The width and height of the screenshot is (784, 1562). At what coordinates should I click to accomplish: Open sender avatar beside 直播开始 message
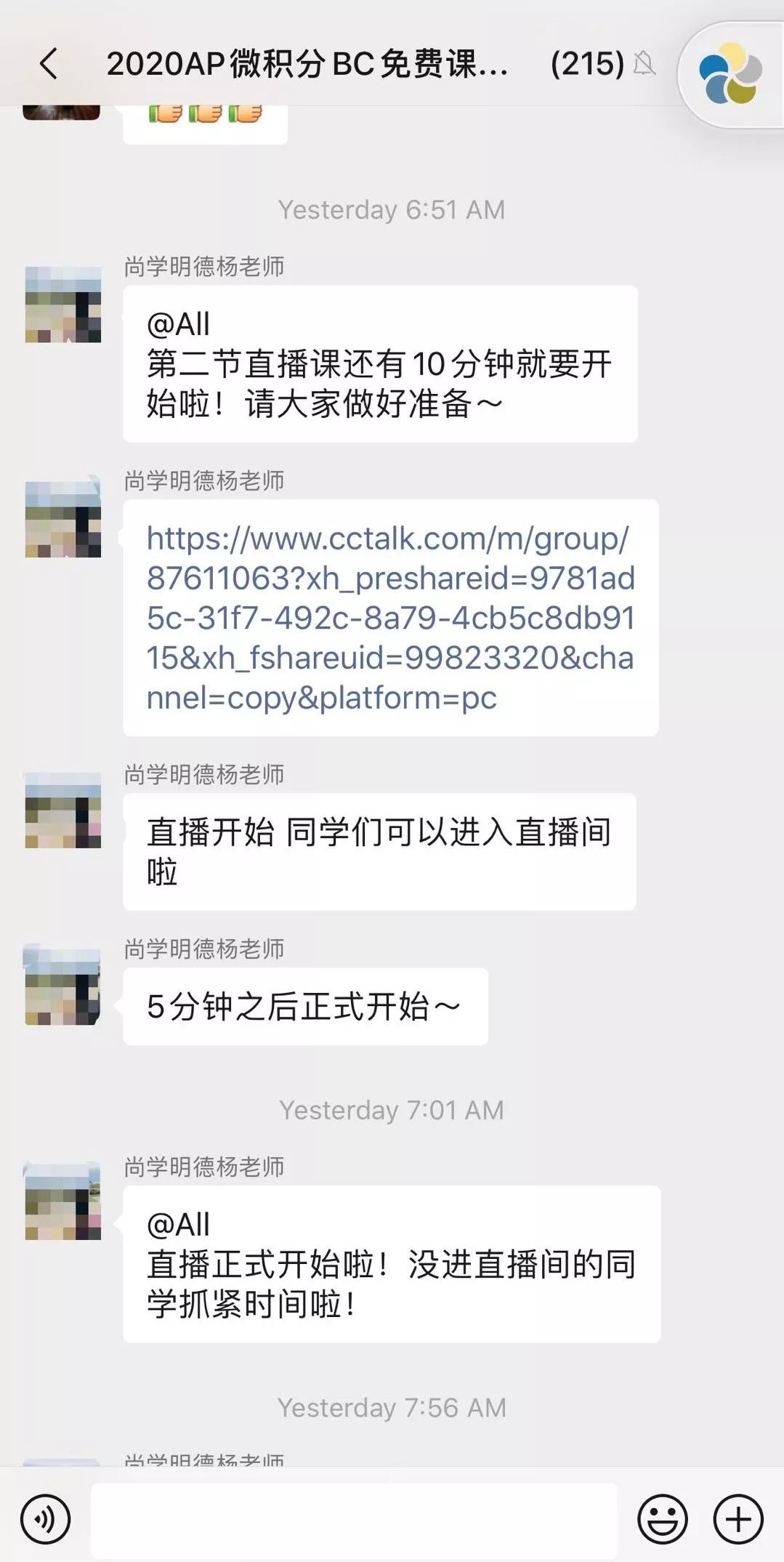point(63,810)
